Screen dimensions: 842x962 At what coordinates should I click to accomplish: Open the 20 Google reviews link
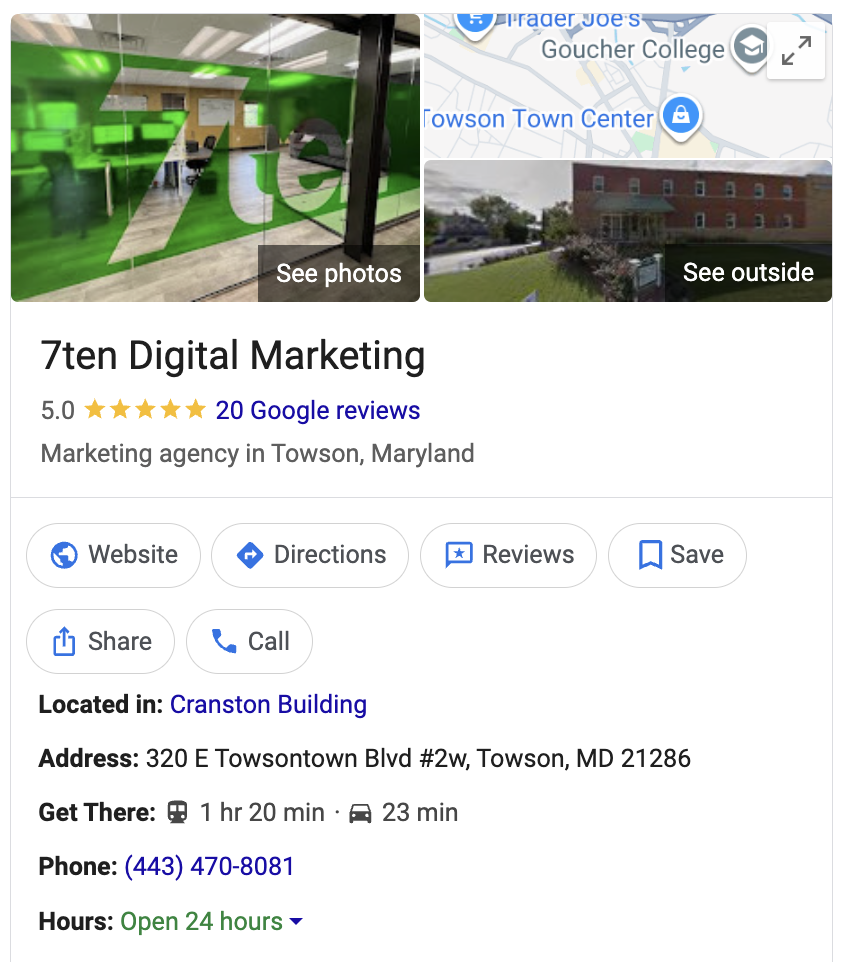click(317, 410)
